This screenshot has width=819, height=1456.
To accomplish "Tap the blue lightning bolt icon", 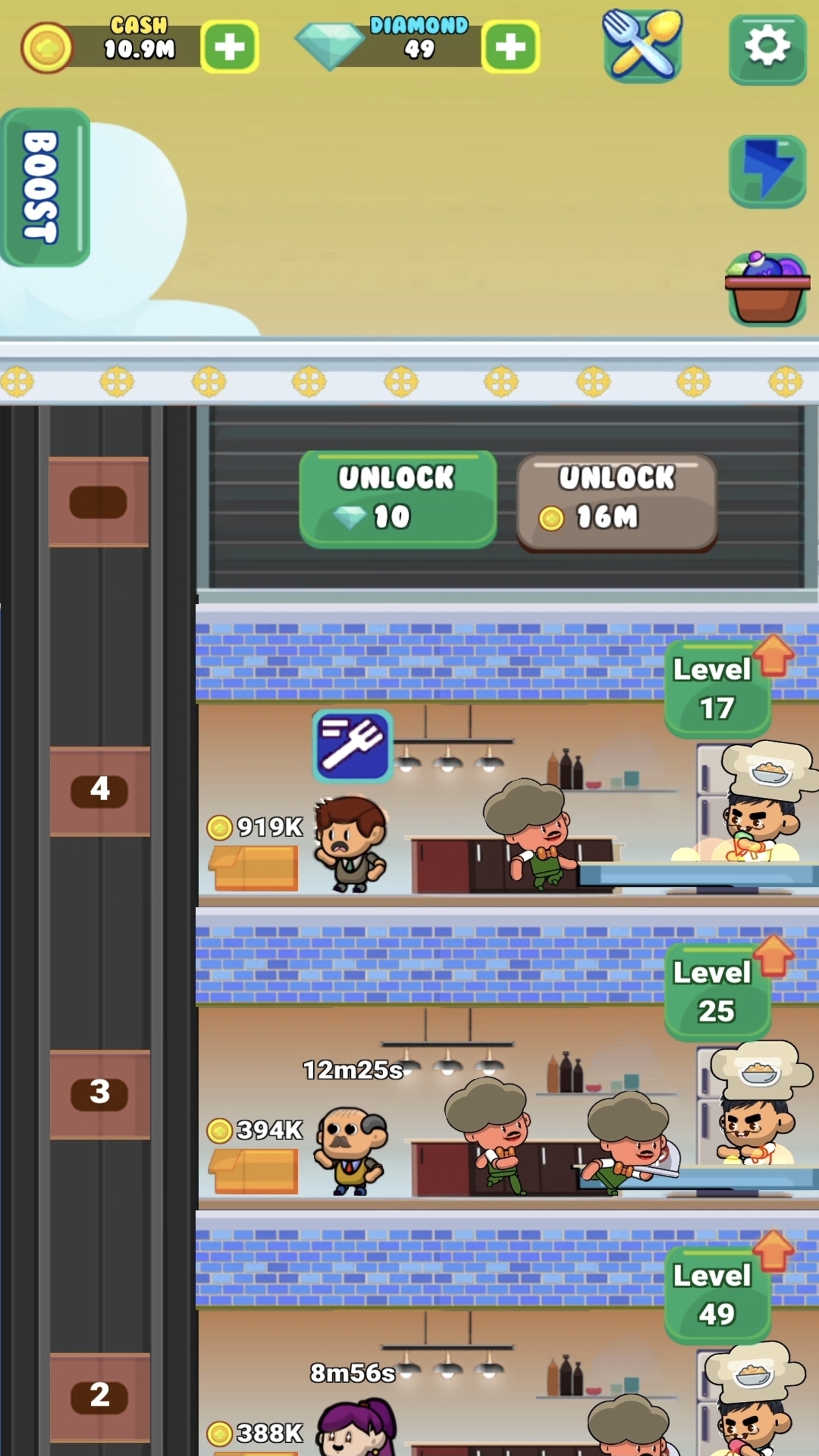I will tap(768, 171).
